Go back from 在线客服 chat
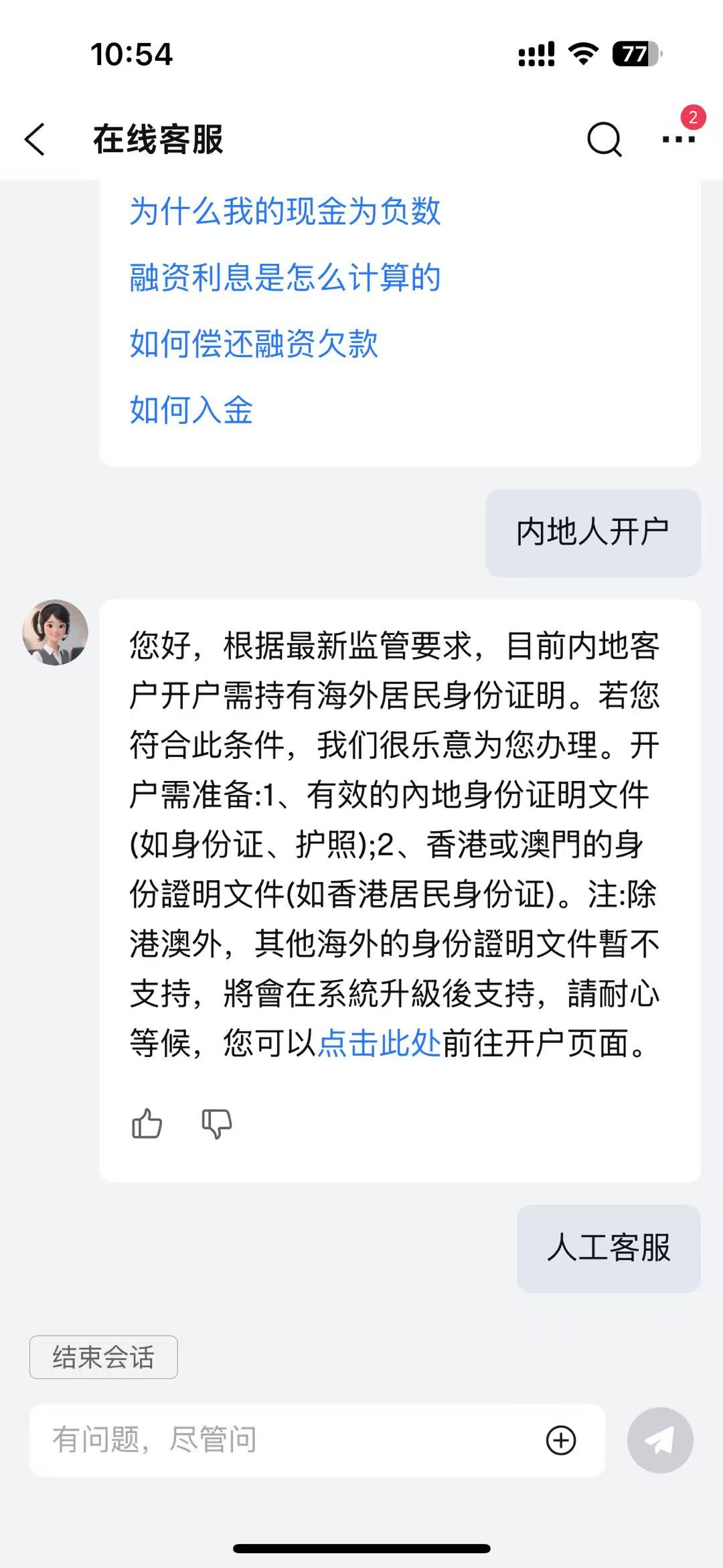The height and width of the screenshot is (1568, 723). coord(35,139)
